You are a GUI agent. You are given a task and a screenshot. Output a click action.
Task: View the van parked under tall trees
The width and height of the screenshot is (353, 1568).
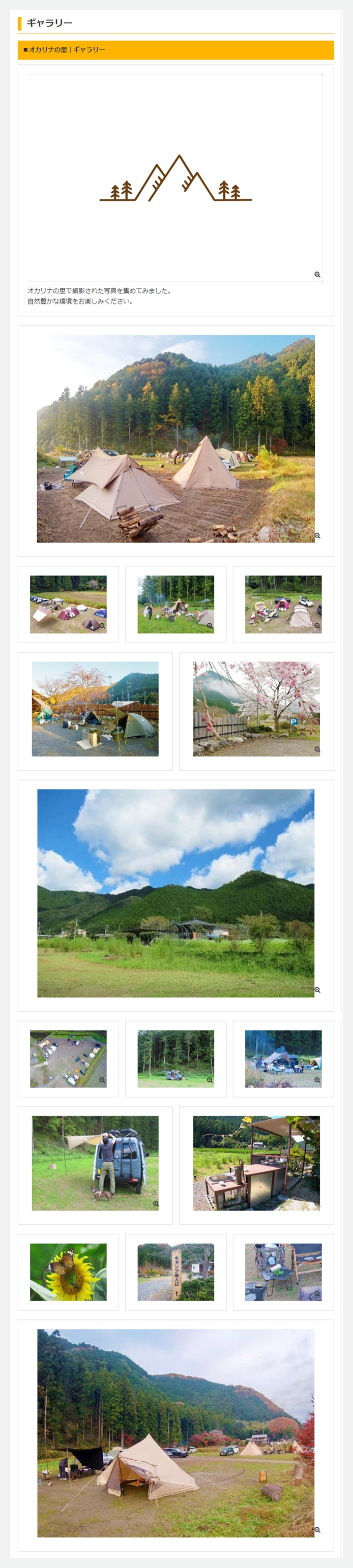[175, 1059]
